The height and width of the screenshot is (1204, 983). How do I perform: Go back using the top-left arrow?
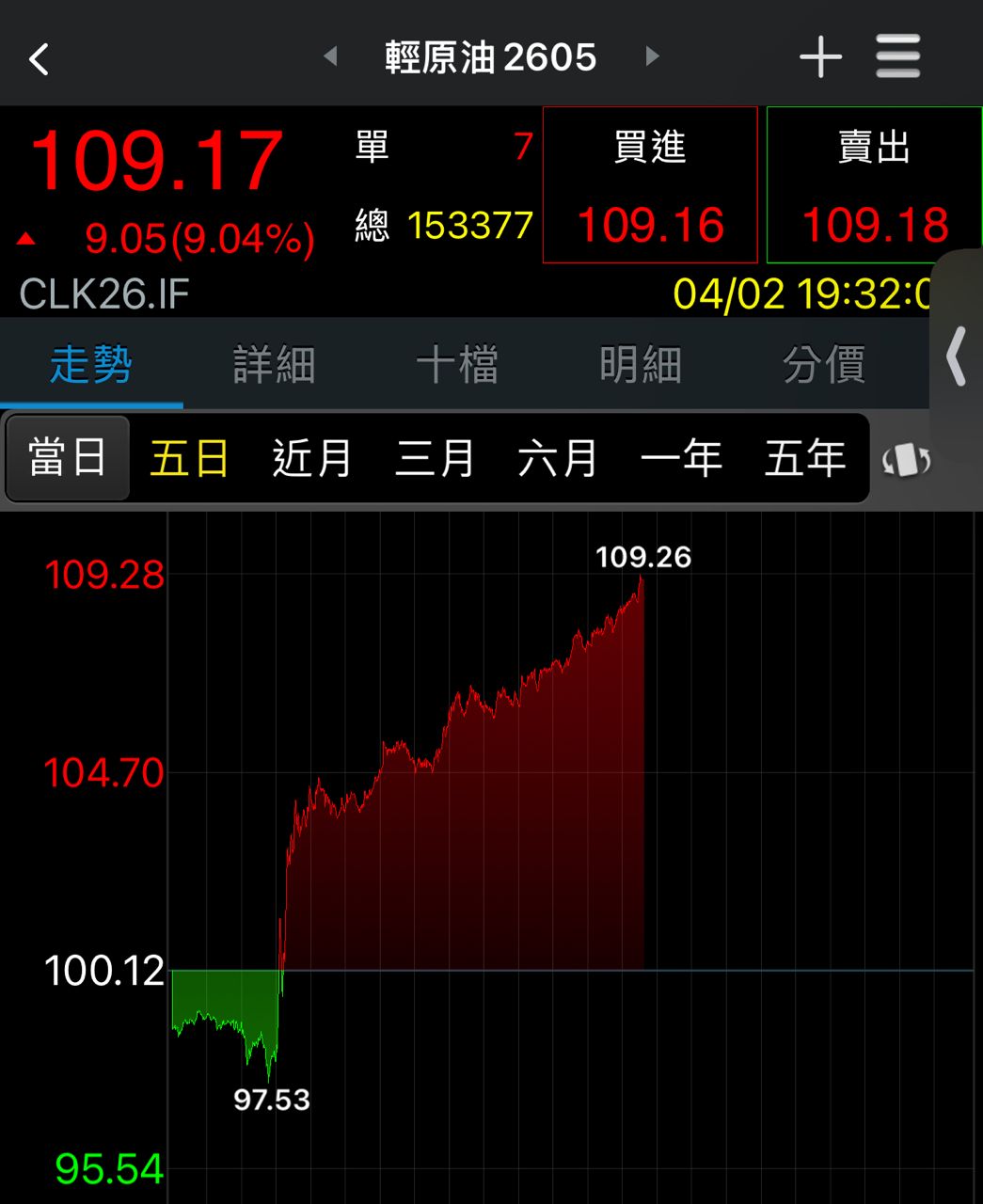click(39, 59)
